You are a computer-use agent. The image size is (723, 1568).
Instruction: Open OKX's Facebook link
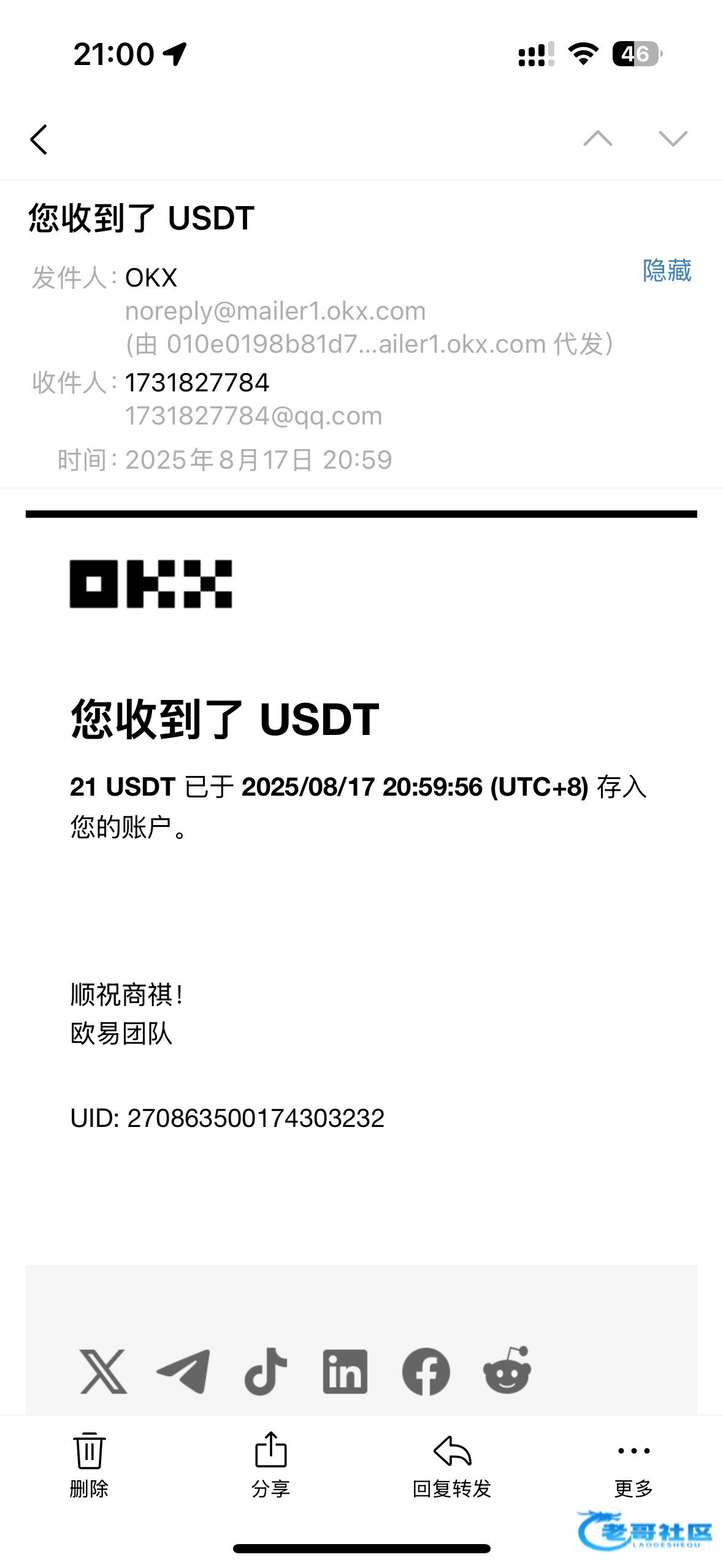[x=426, y=1372]
